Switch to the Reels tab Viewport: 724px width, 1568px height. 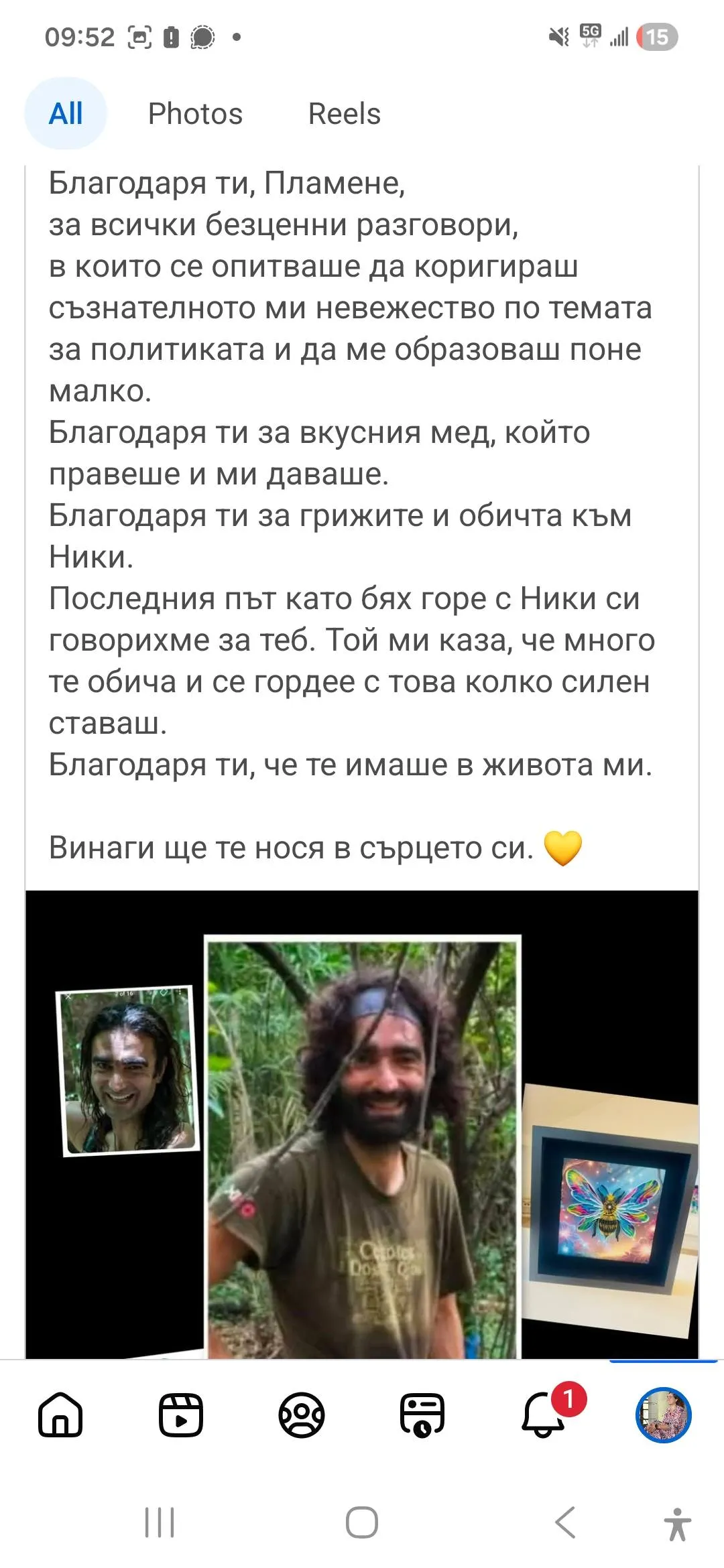coord(344,113)
